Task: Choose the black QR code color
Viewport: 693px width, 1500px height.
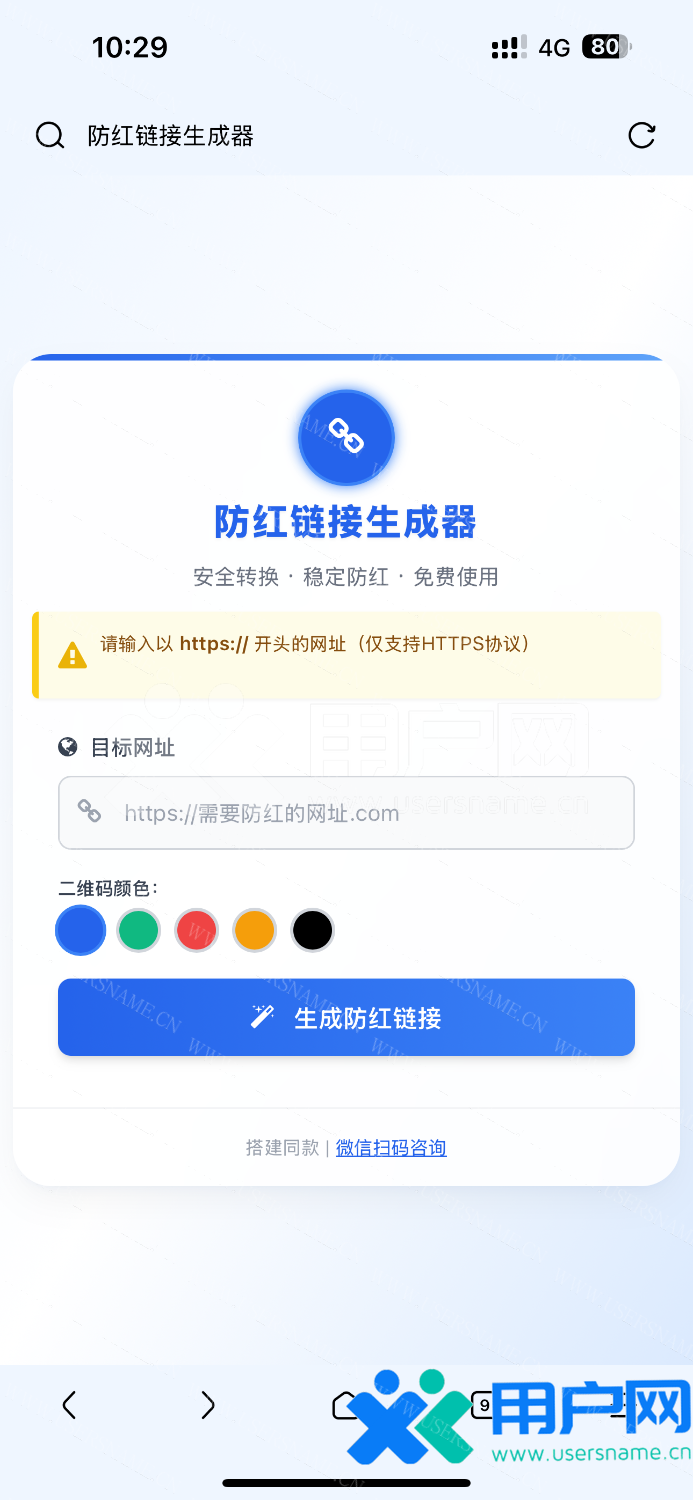Action: (312, 931)
